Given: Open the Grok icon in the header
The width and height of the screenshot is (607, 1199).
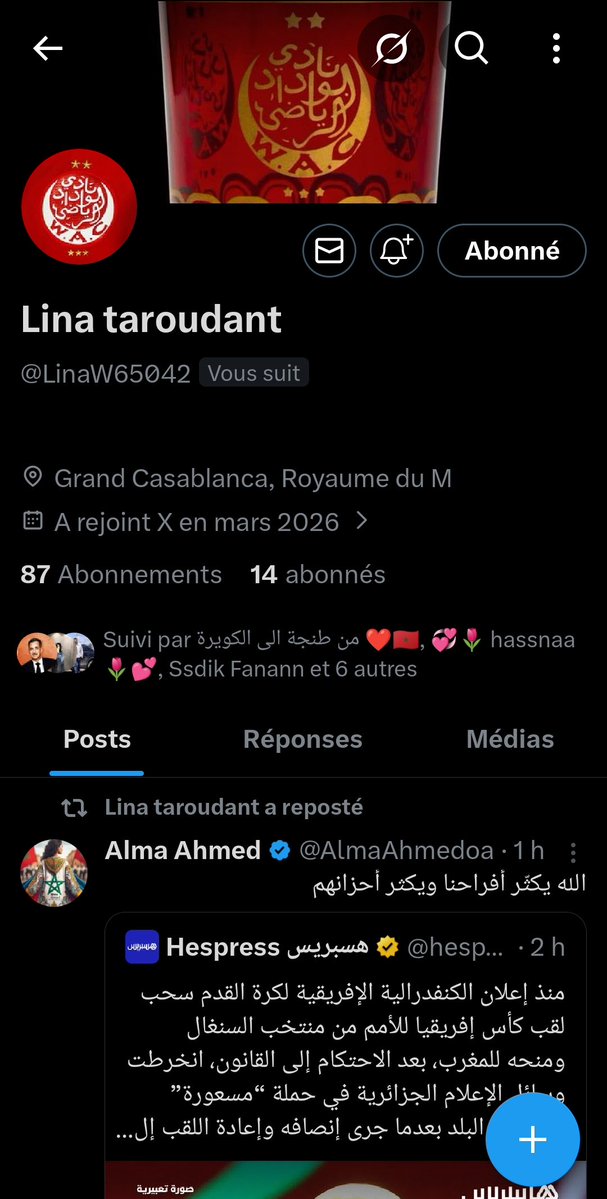Looking at the screenshot, I should click(391, 49).
